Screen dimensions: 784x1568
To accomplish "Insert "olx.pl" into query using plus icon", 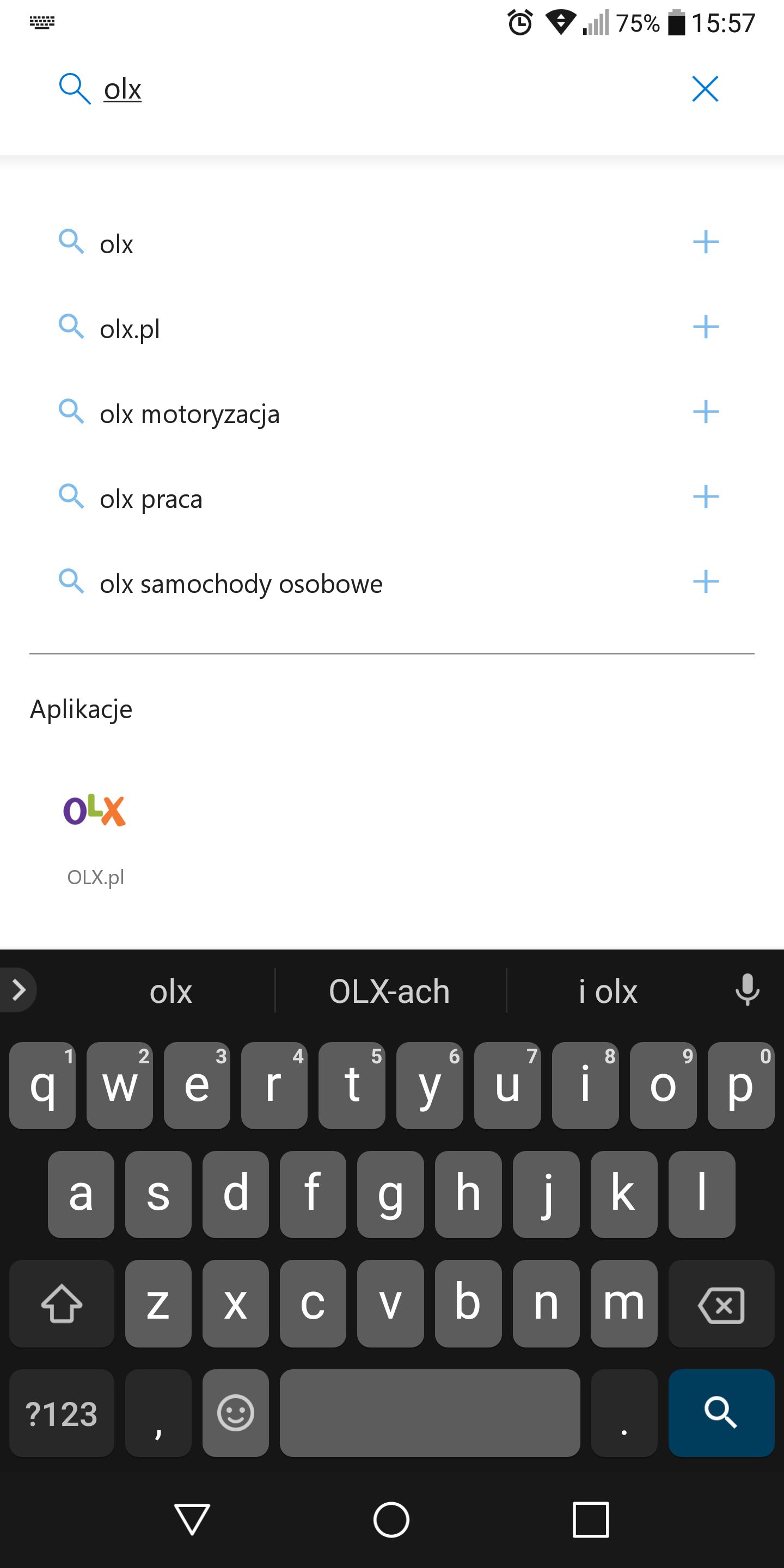I will pyautogui.click(x=706, y=327).
